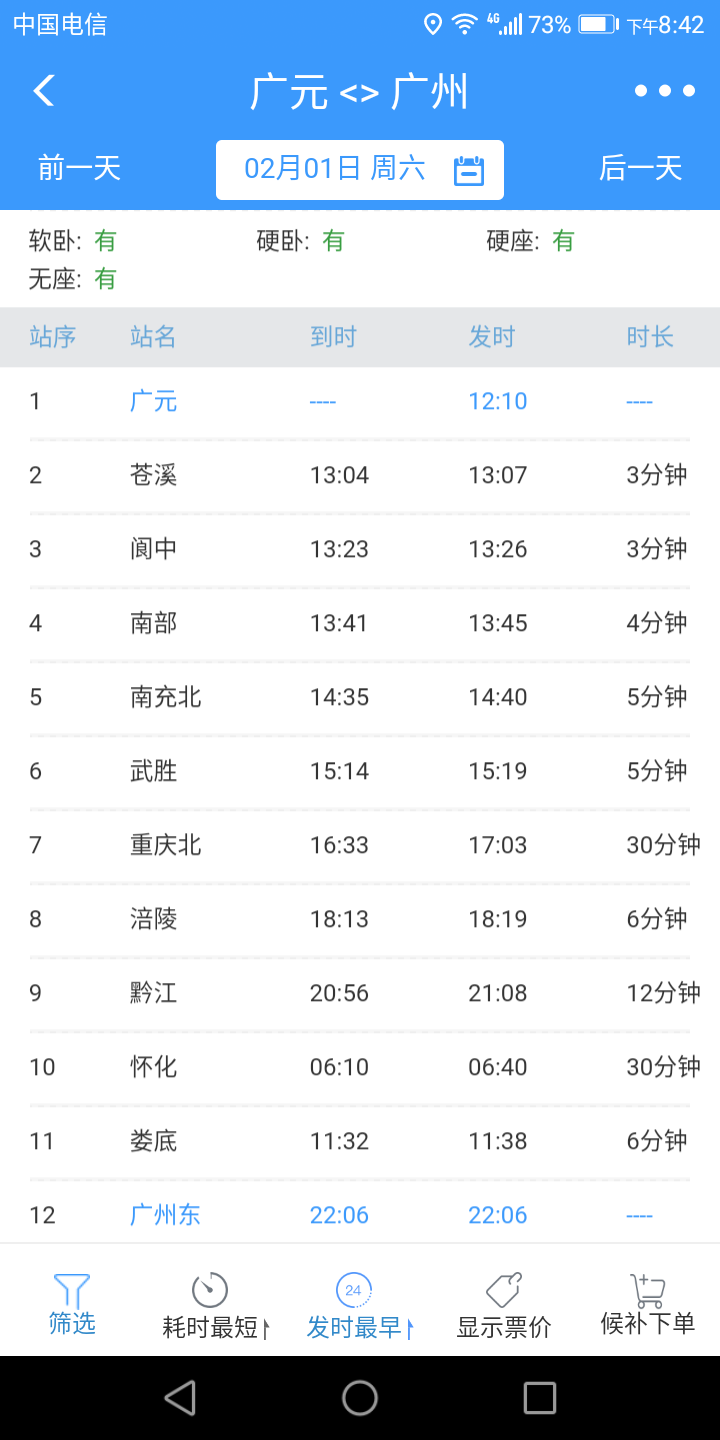Open the three-dot overflow menu
The width and height of the screenshot is (720, 1440).
[665, 91]
